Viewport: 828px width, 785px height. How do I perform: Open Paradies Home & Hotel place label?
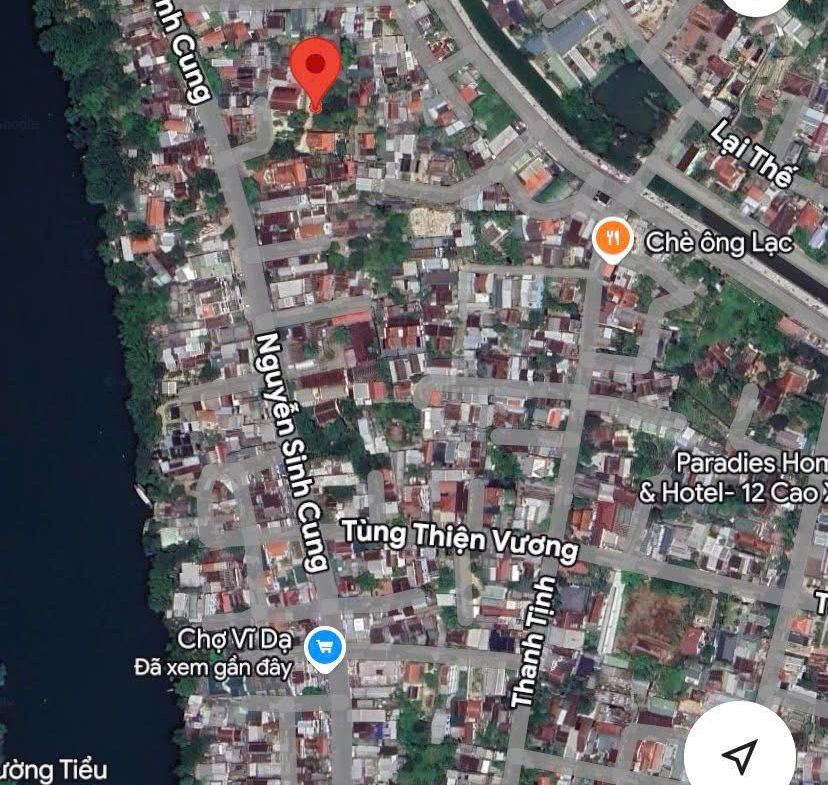click(738, 477)
